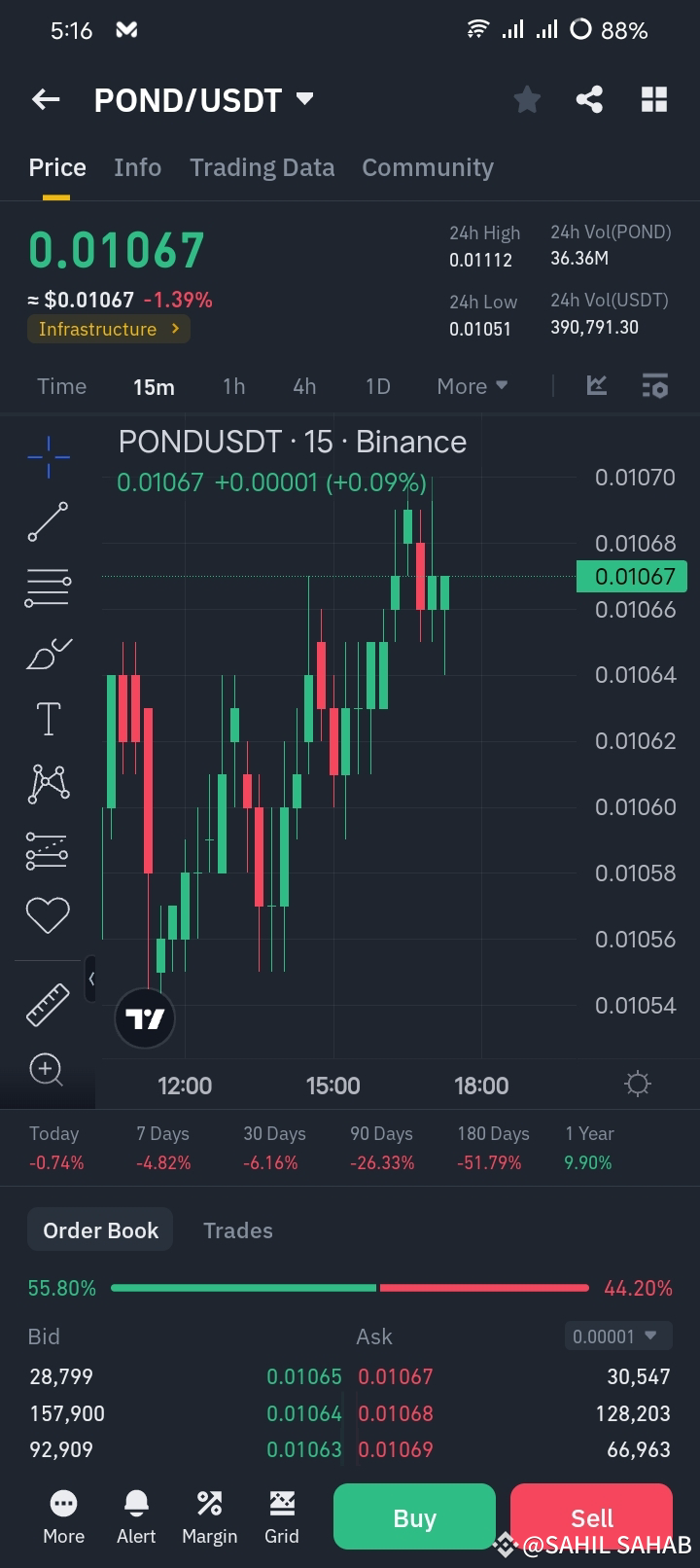Image resolution: width=700 pixels, height=1568 pixels.
Task: Change order book precision from 0.00001
Action: coord(617,1336)
